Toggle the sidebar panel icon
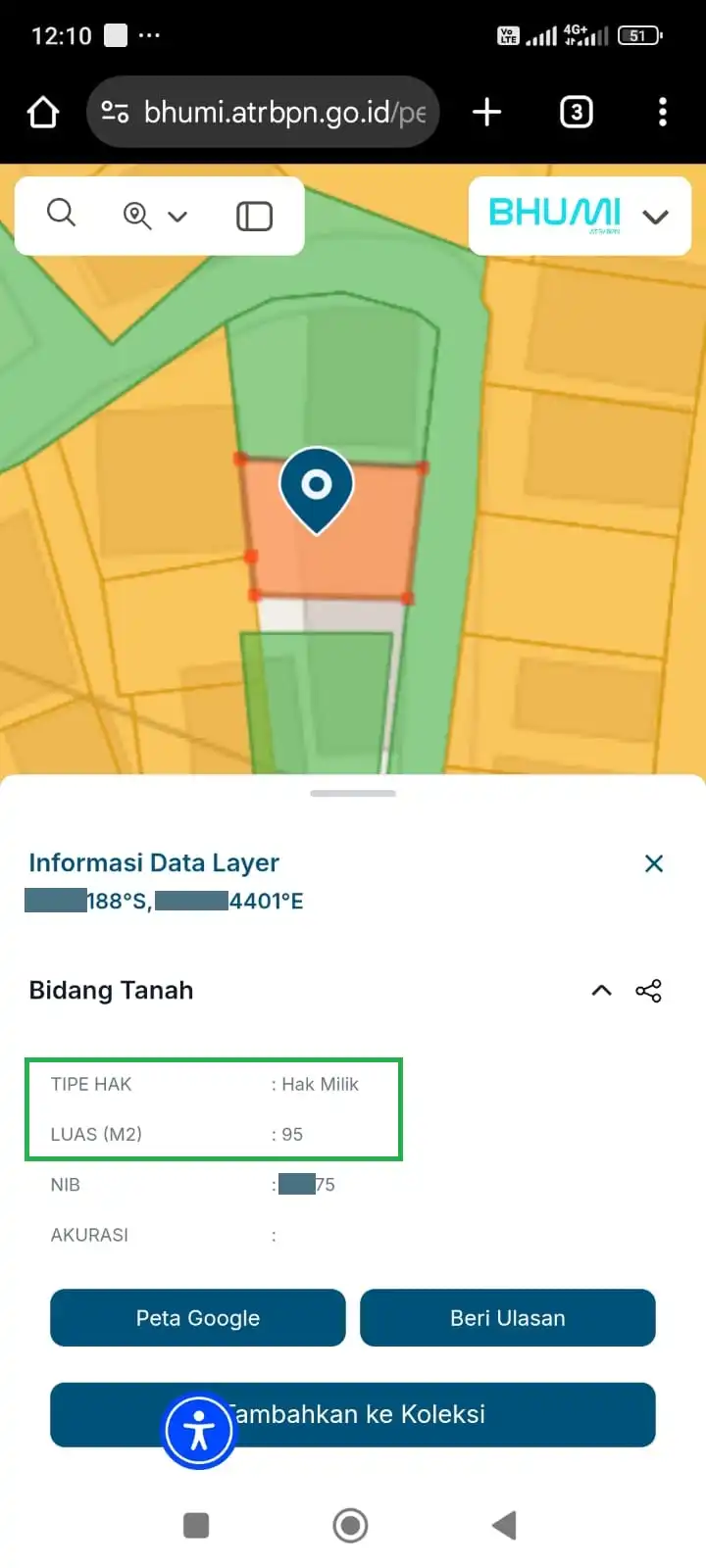 (254, 217)
